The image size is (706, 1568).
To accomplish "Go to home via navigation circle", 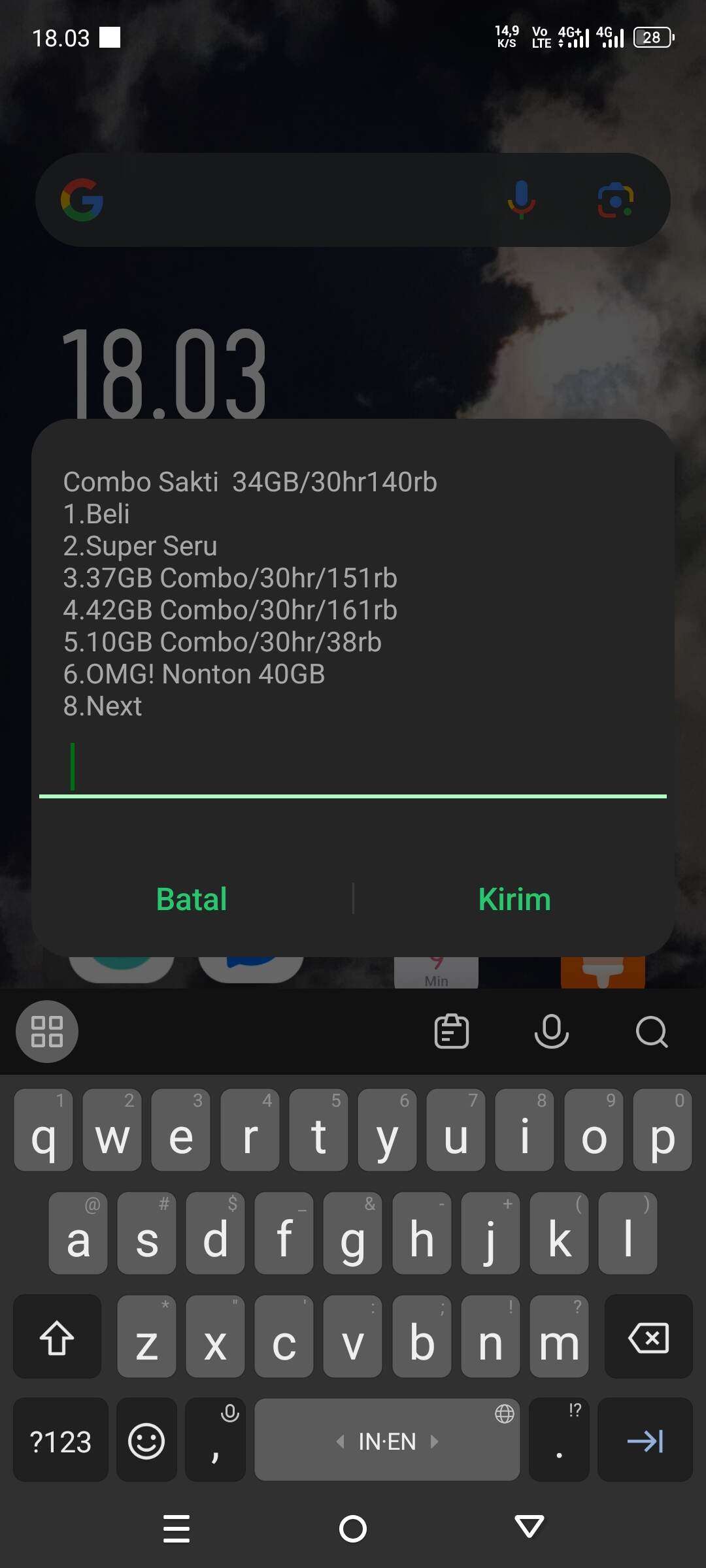I will pyautogui.click(x=353, y=1529).
